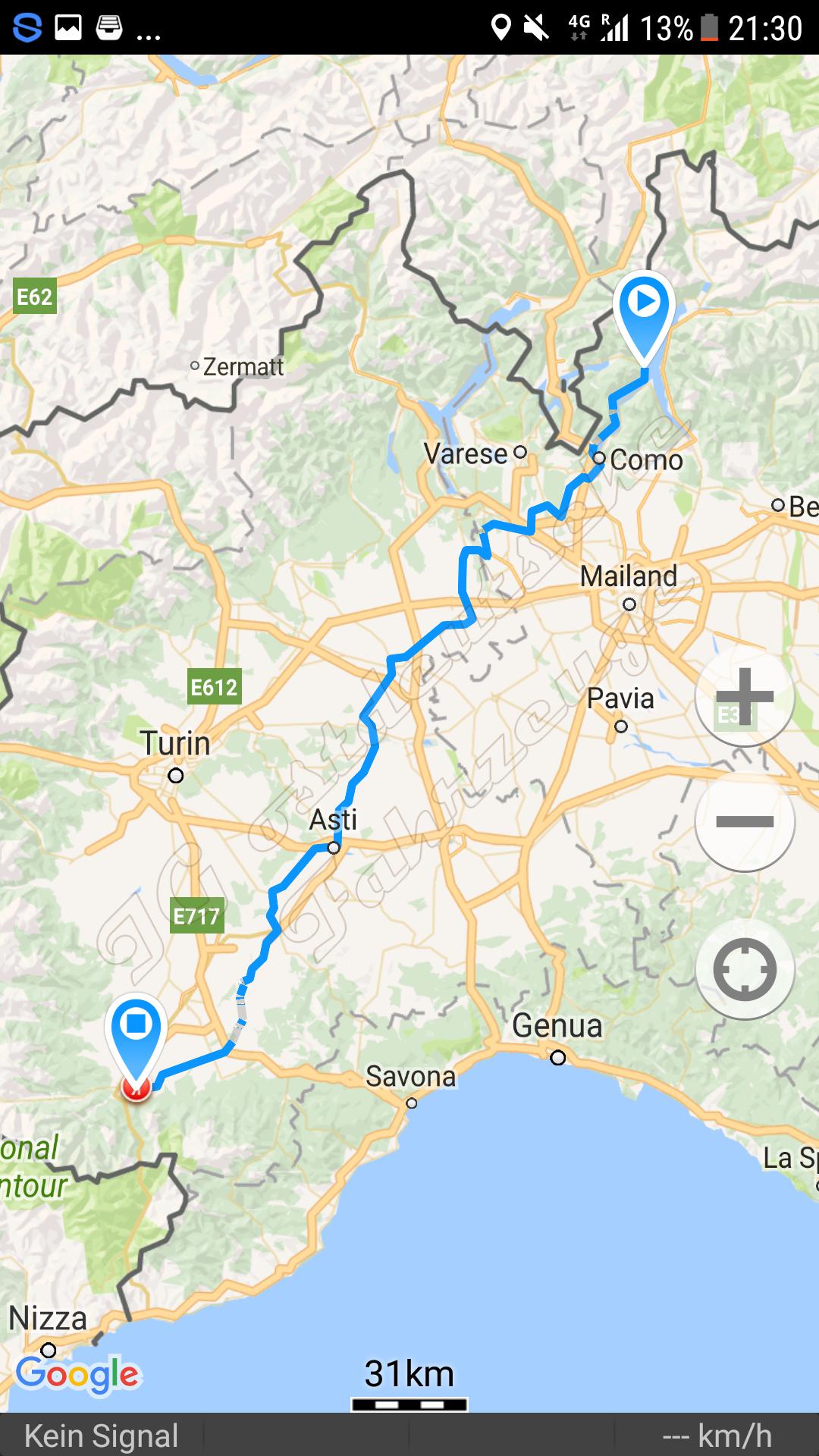Center map on current location
819x1456 pixels.
point(745,969)
